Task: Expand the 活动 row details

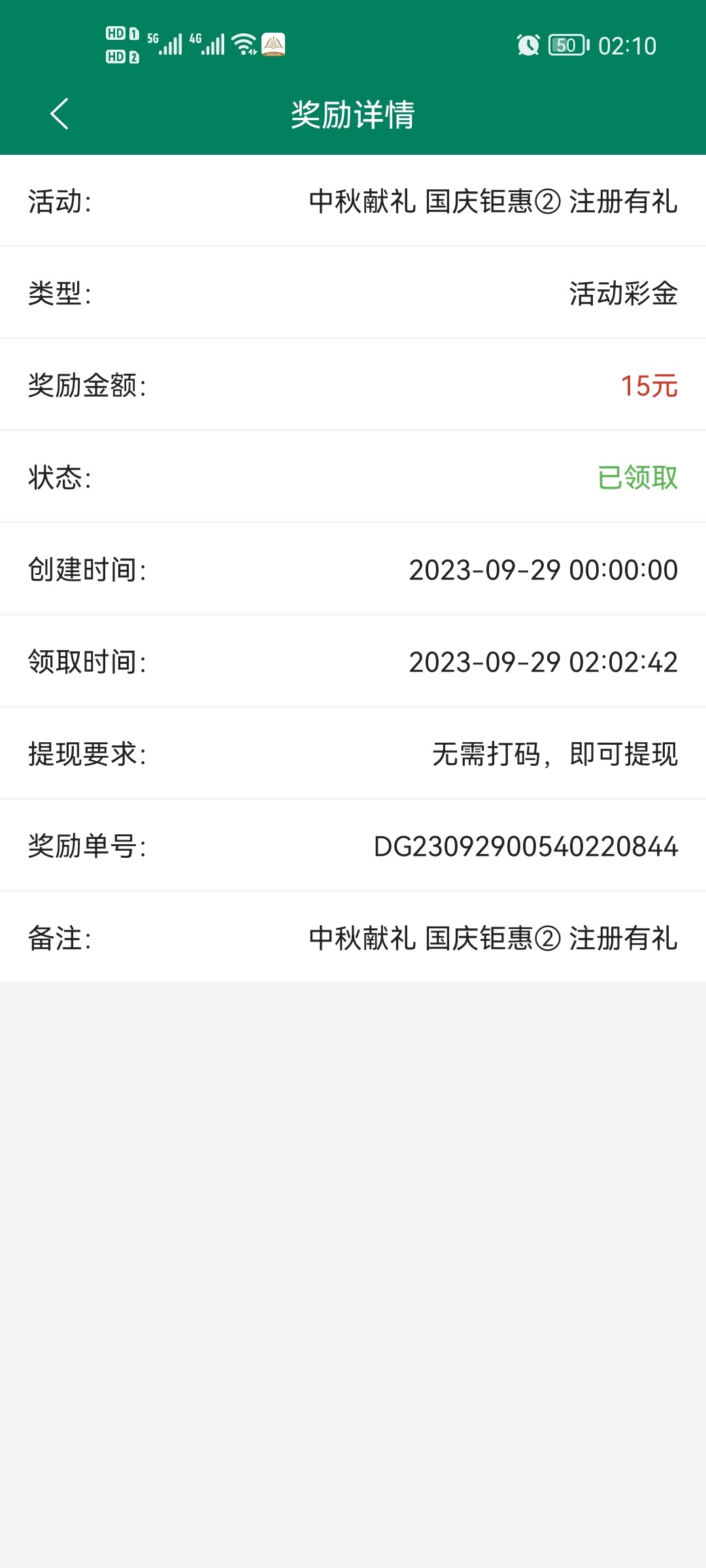Action: (x=353, y=199)
